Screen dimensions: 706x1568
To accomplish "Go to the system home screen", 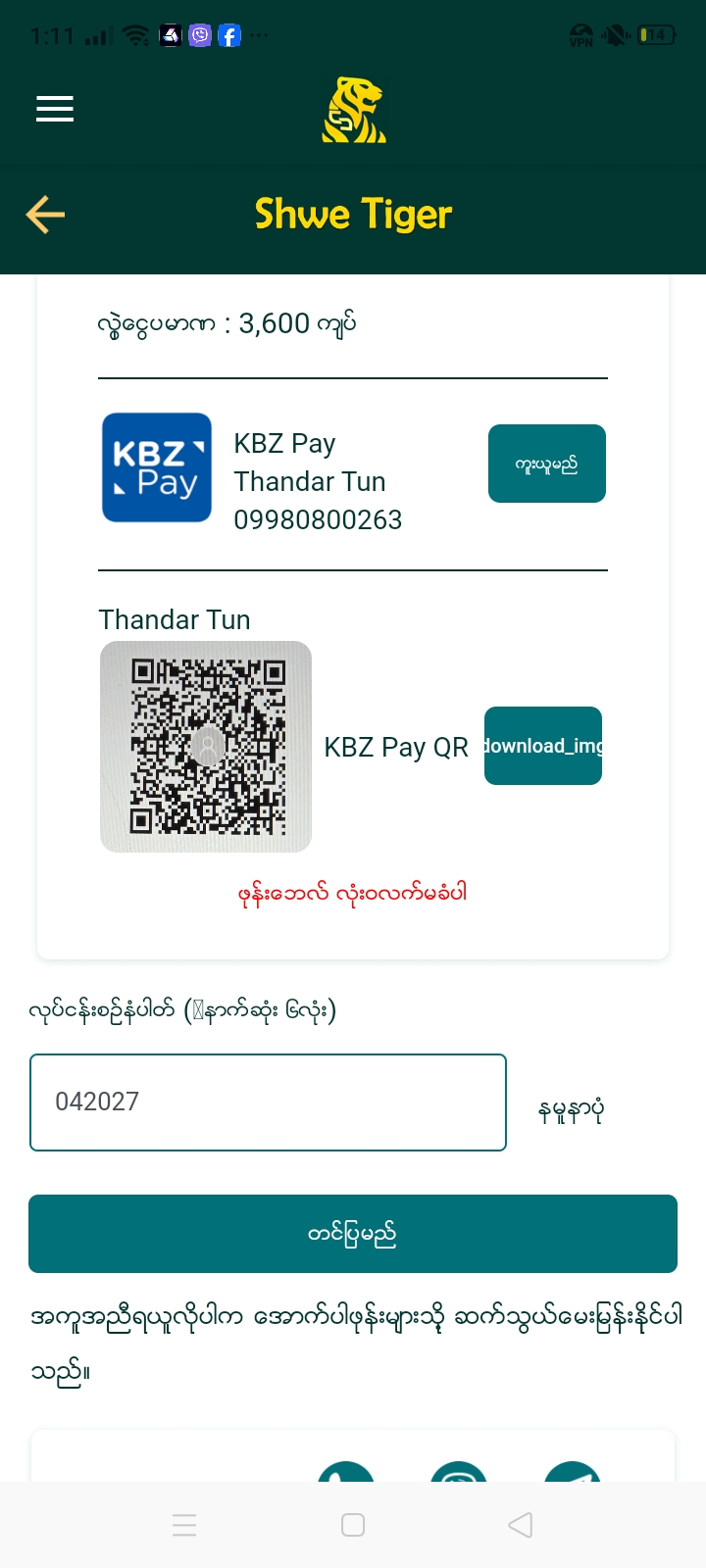I will (x=353, y=1525).
